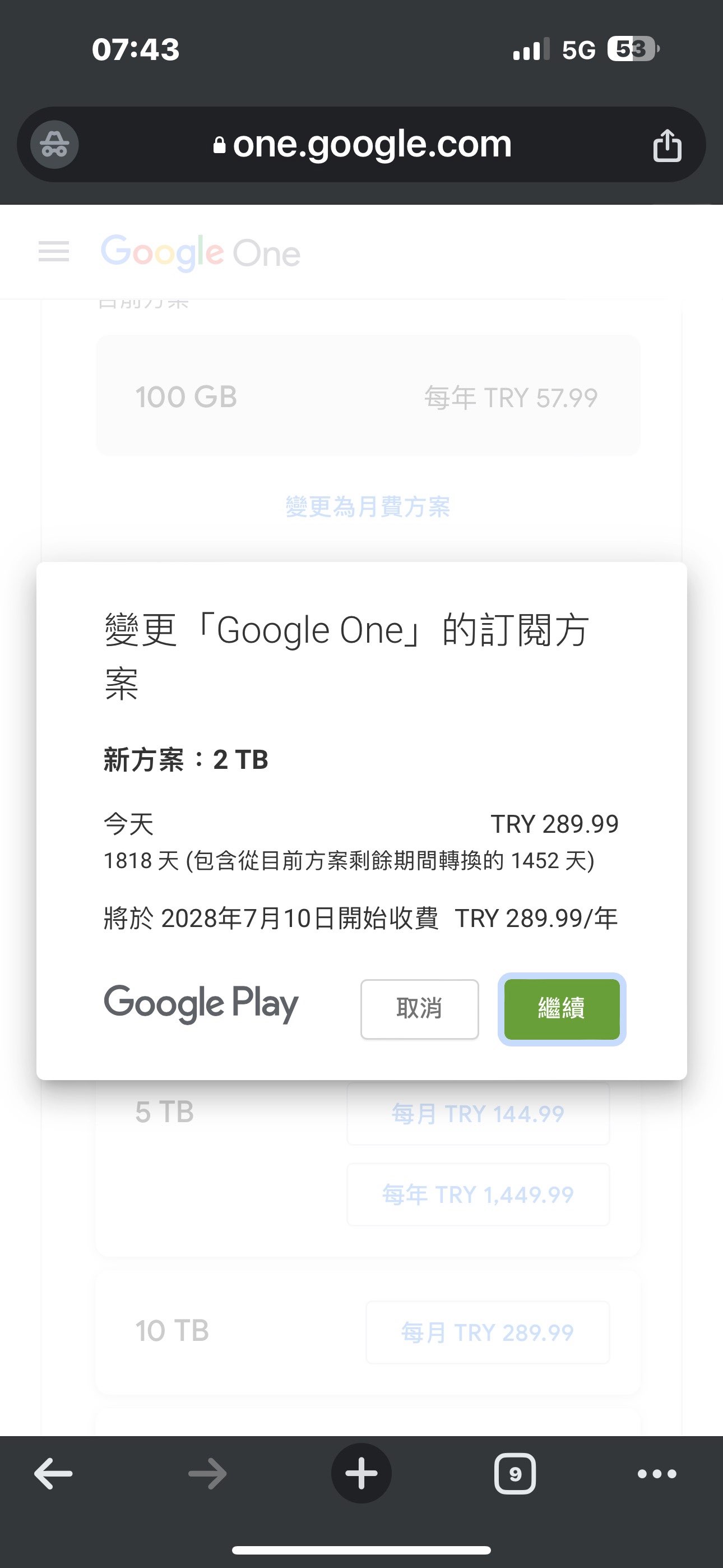Open the tab switcher showing 9 tabs
723x1568 pixels.
(x=515, y=1474)
